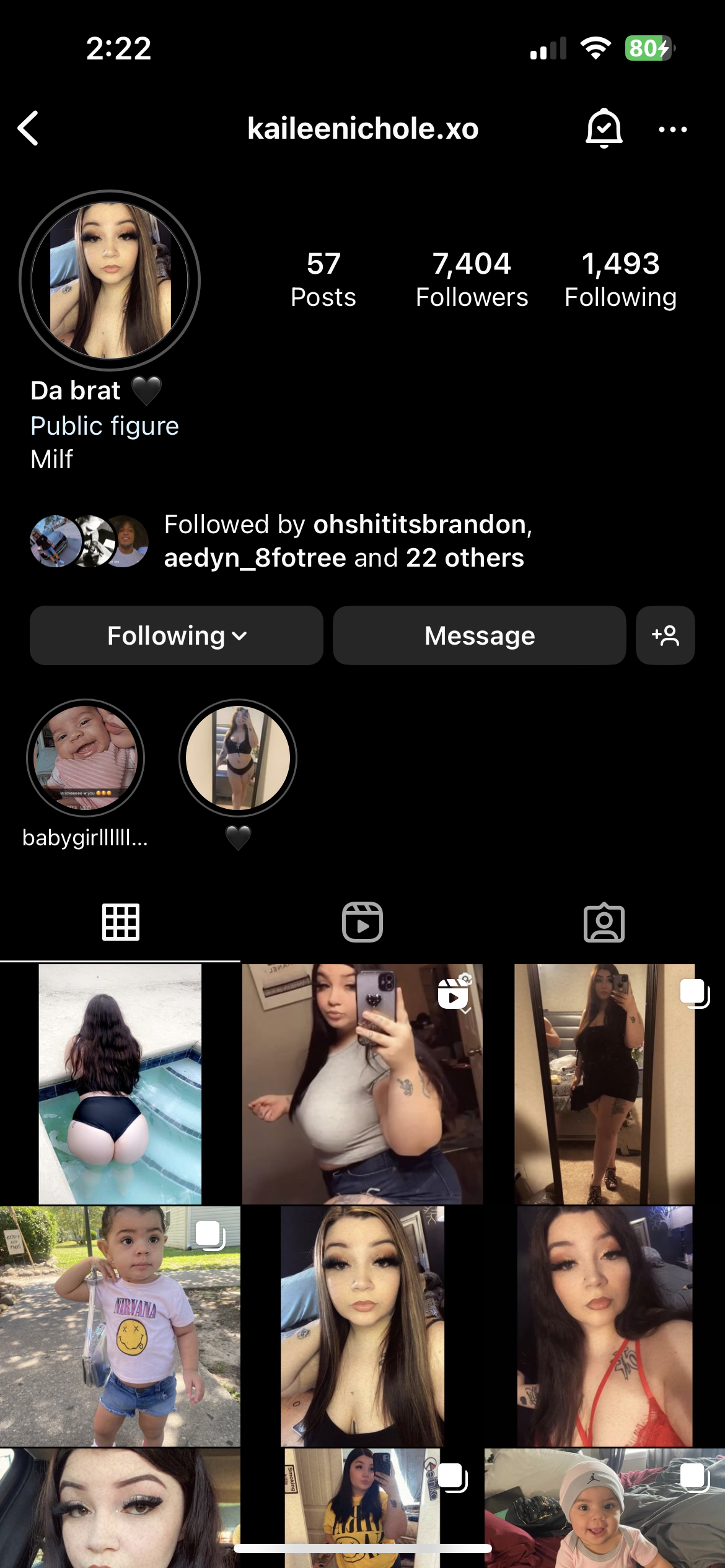Switch to the tagged photos tab
Image resolution: width=725 pixels, height=1568 pixels.
(604, 922)
